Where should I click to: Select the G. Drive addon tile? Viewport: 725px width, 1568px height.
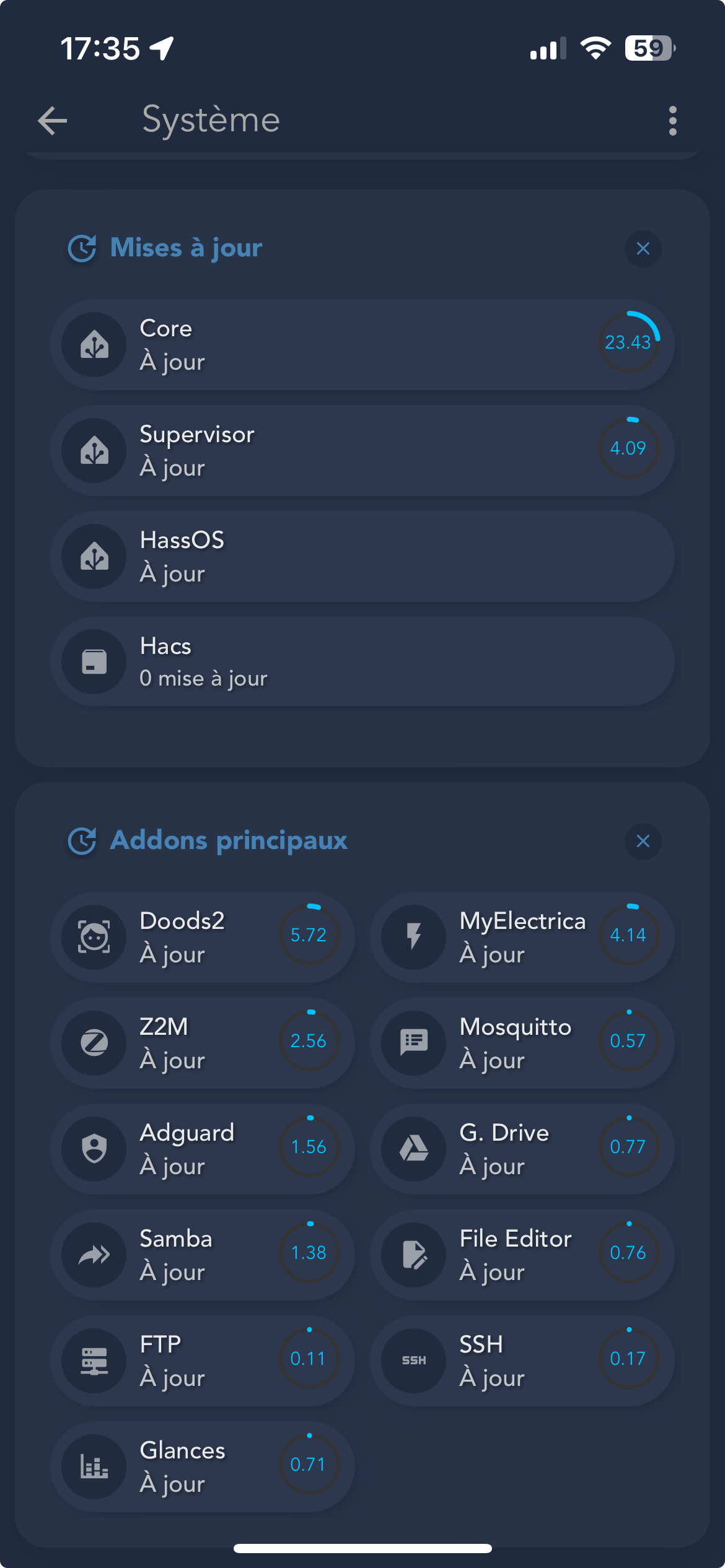tap(522, 1149)
